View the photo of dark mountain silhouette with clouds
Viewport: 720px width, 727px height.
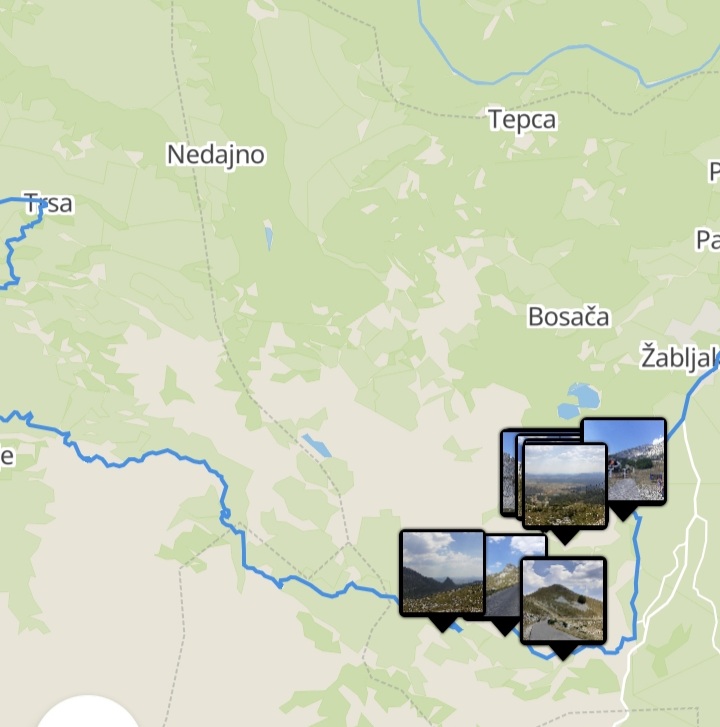(442, 573)
